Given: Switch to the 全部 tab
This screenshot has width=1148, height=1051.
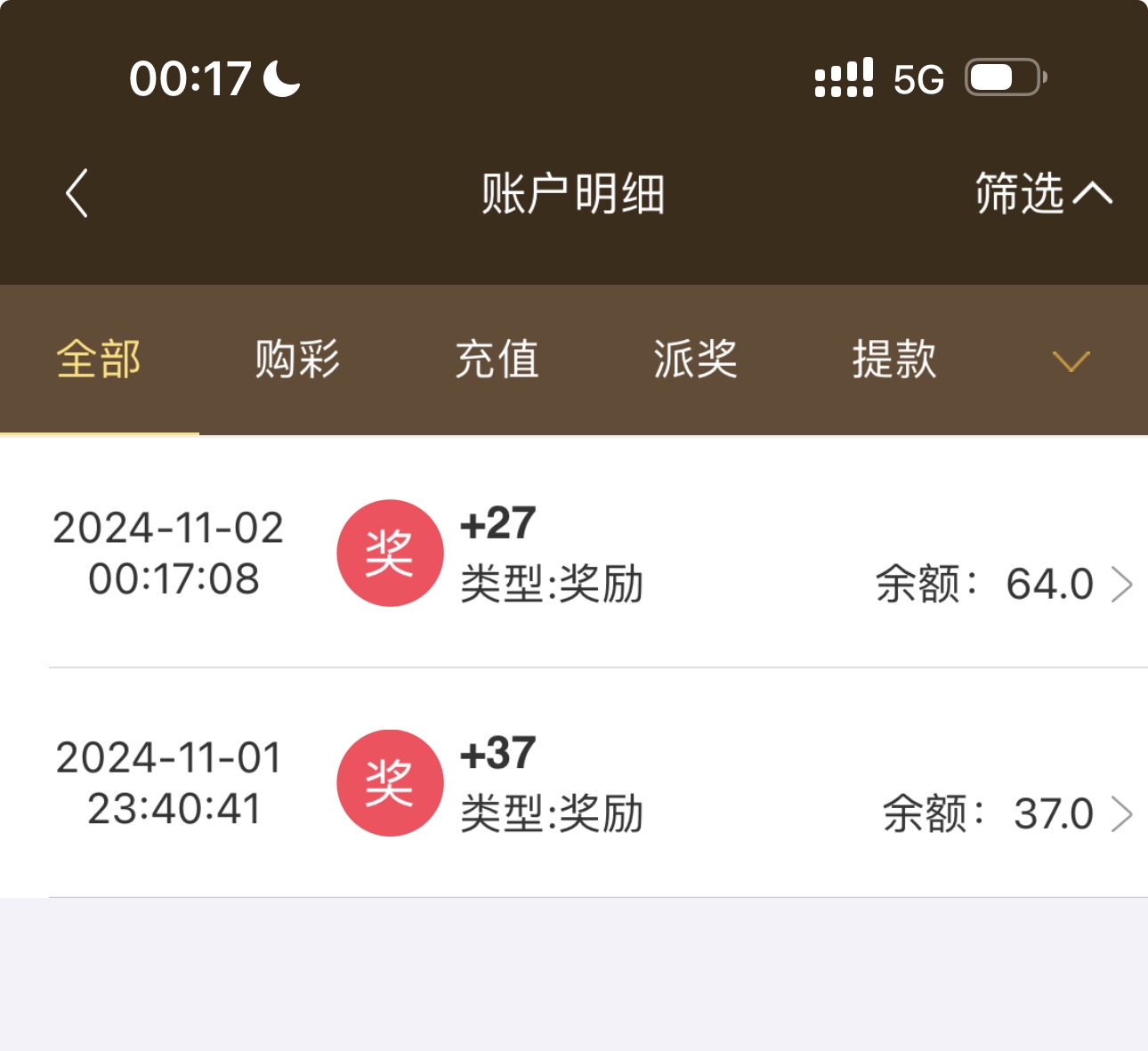Looking at the screenshot, I should coord(99,360).
